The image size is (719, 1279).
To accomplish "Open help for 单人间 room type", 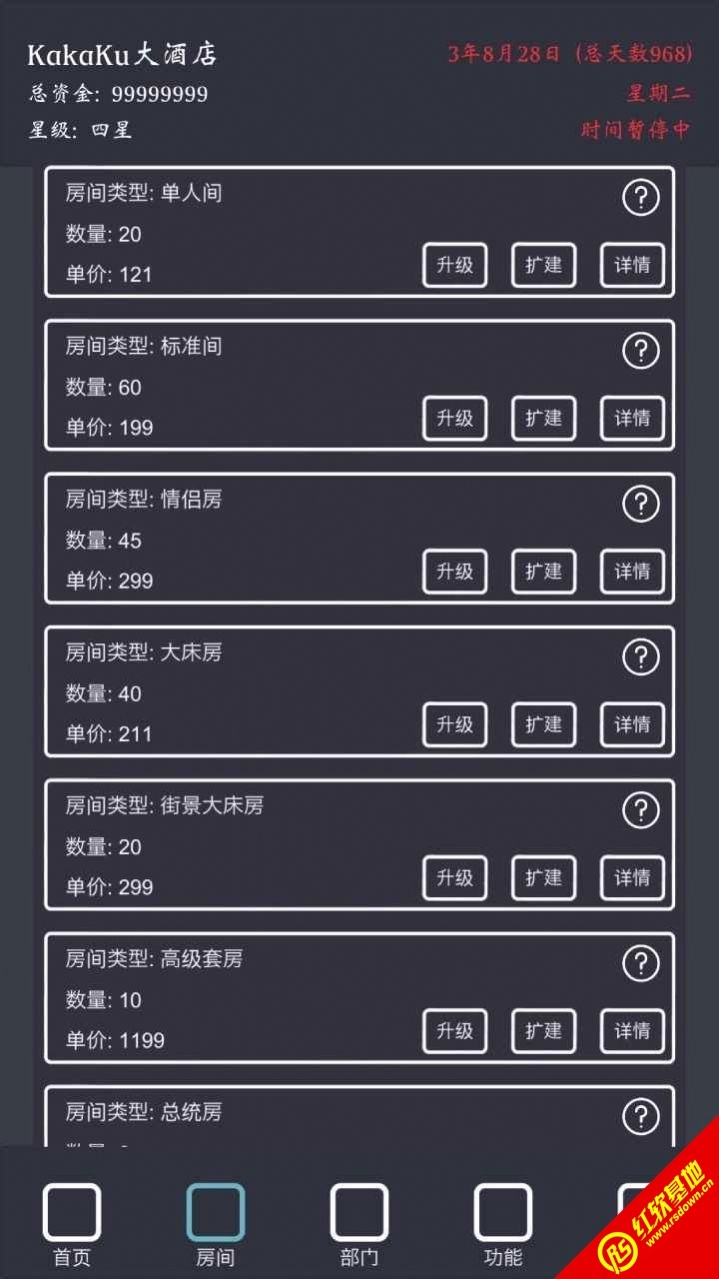I will (x=641, y=198).
